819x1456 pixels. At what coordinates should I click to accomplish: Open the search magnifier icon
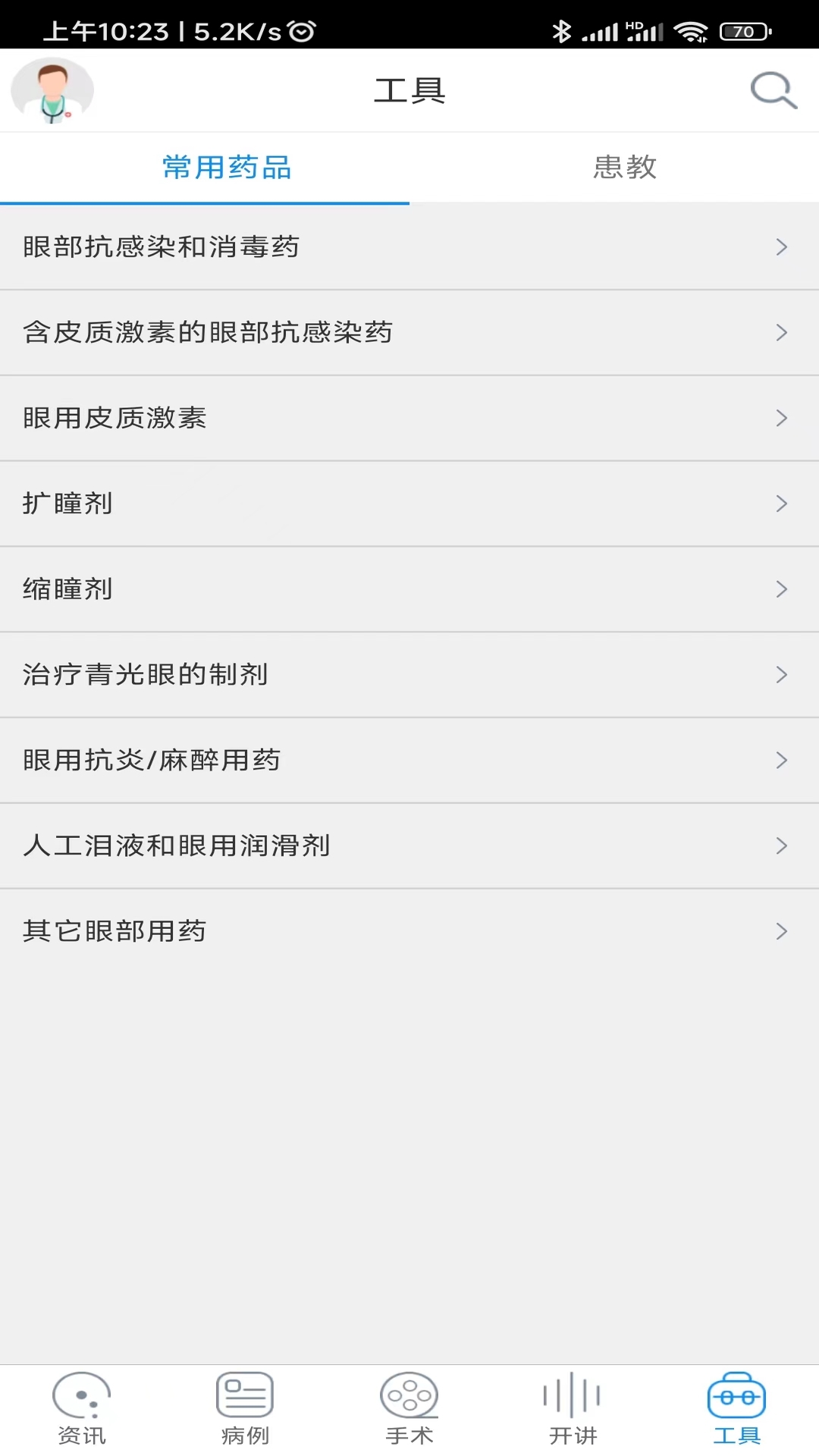(x=773, y=91)
